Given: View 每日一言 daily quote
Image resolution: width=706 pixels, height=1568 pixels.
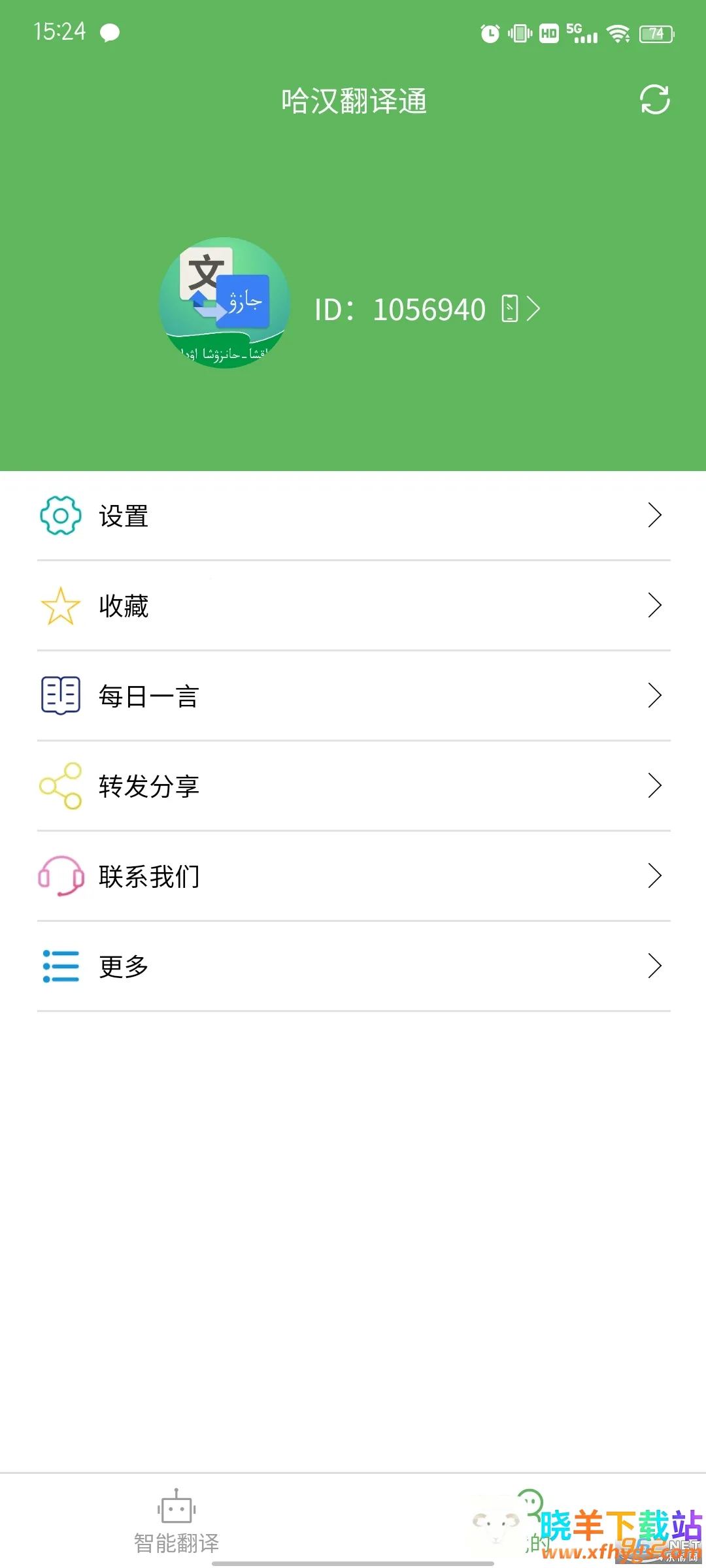Looking at the screenshot, I should 353,696.
